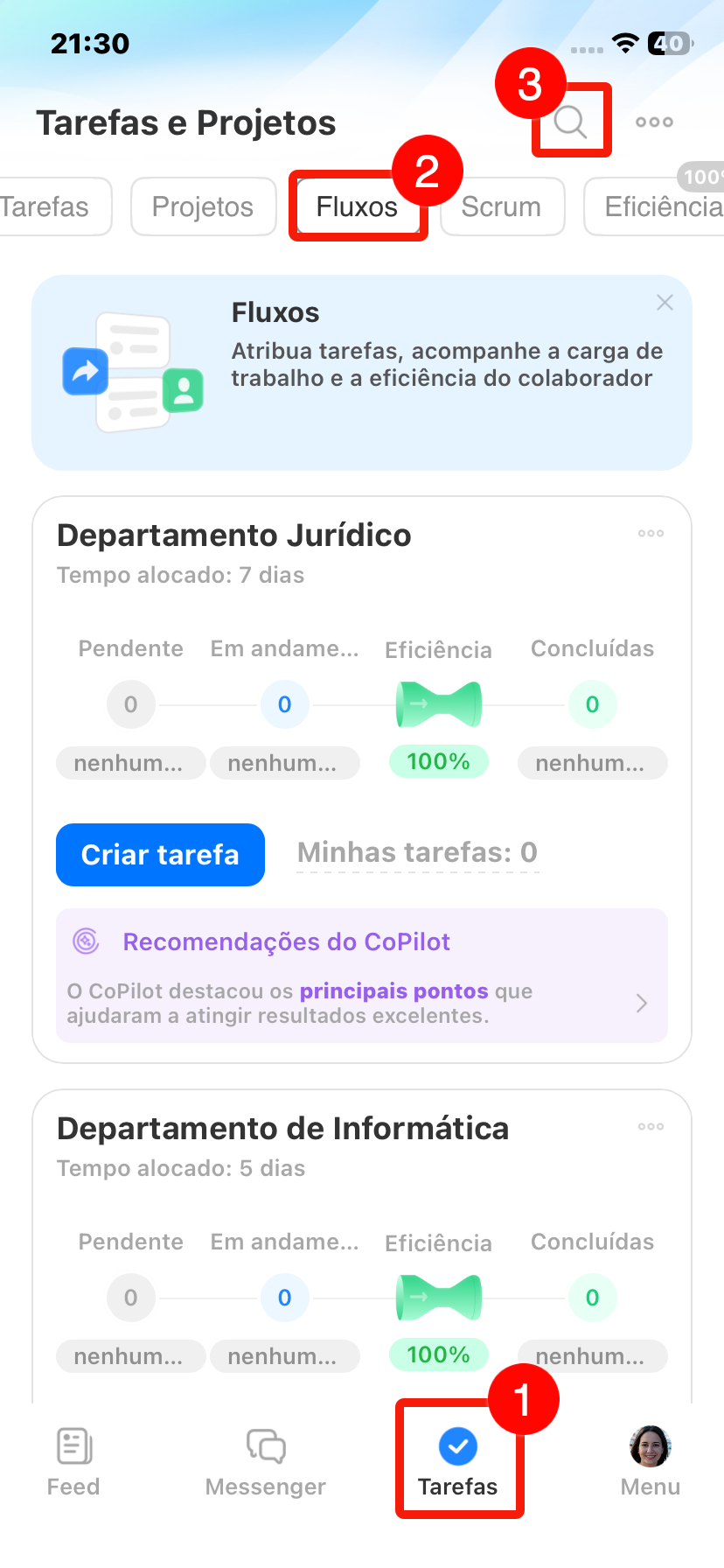Switch to the Scrum tab
This screenshot has height=1568, width=724.
(501, 207)
